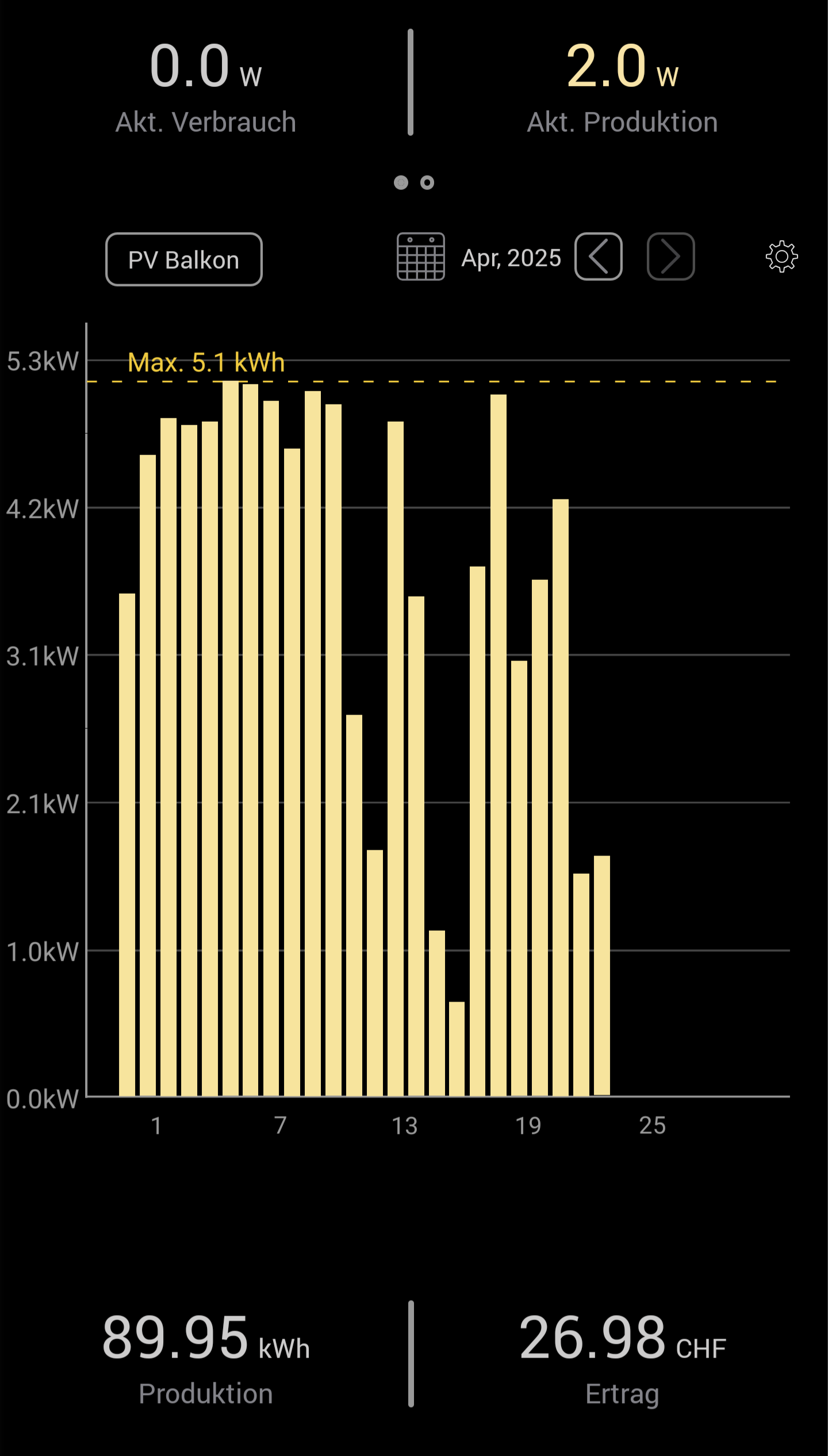Open the calendar date picker
This screenshot has width=828, height=1456.
click(x=421, y=257)
